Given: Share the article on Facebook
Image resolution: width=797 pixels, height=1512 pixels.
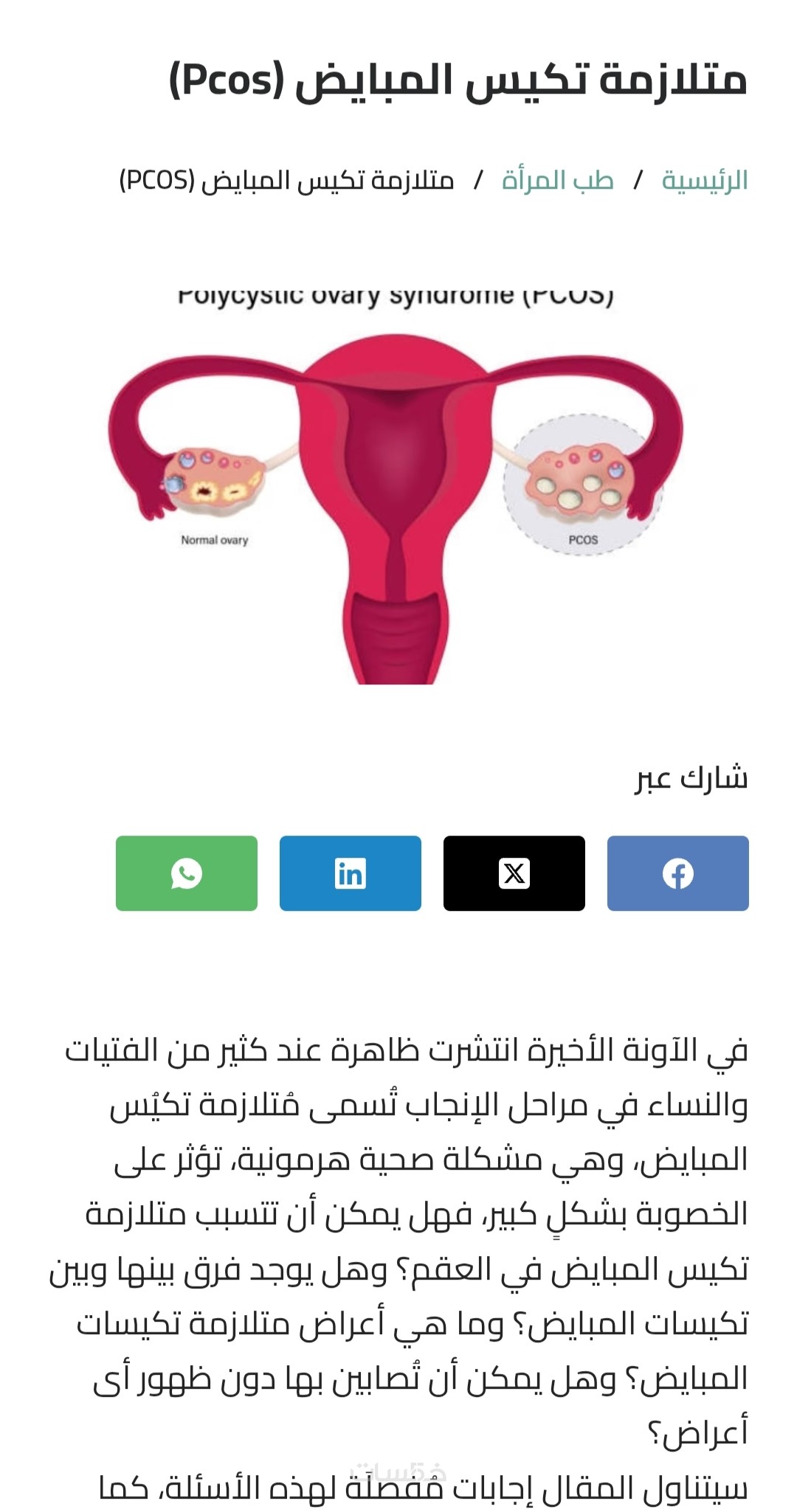Looking at the screenshot, I should click(x=677, y=873).
